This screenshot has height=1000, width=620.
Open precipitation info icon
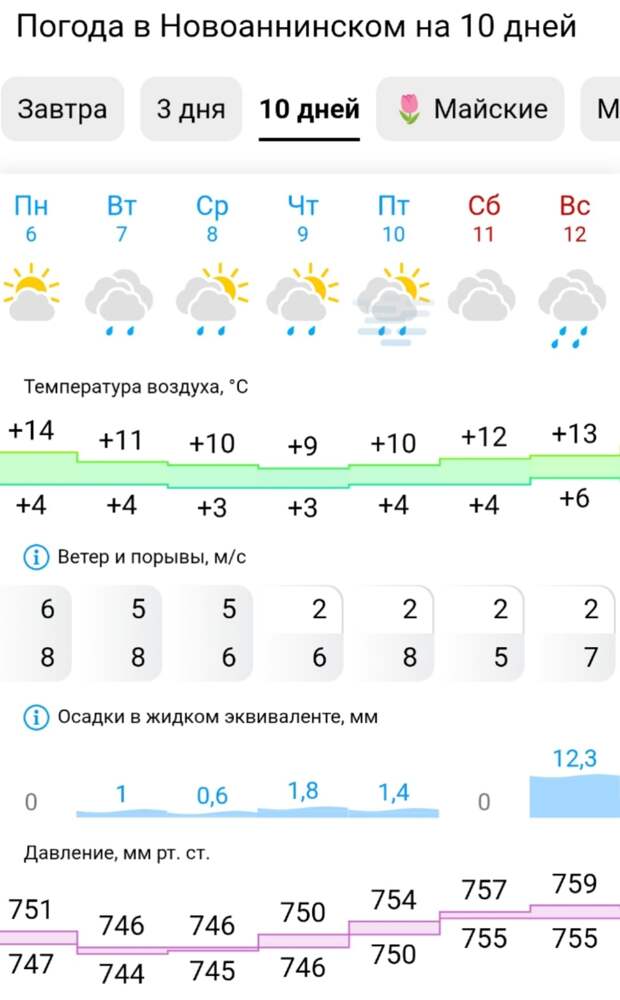point(36,716)
